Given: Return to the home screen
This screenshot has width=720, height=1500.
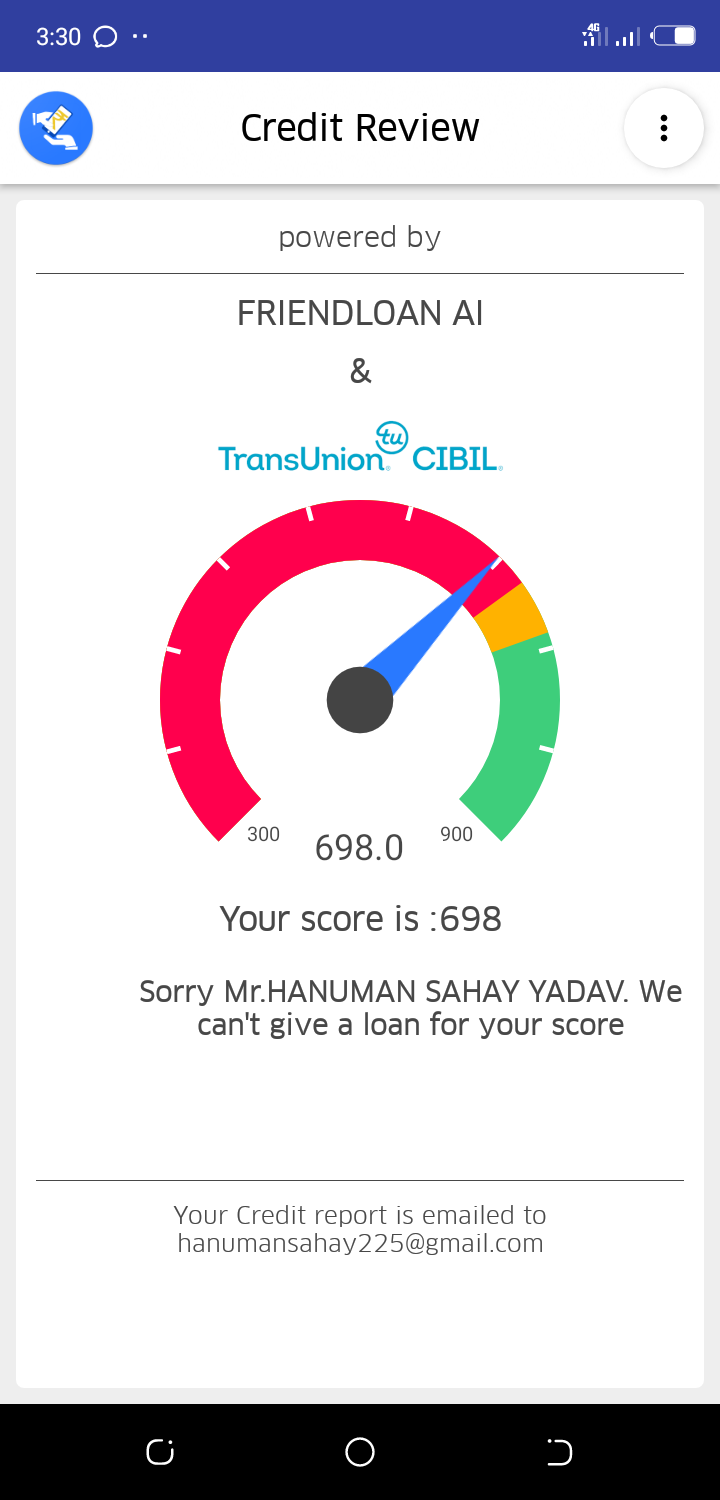Looking at the screenshot, I should point(360,1452).
